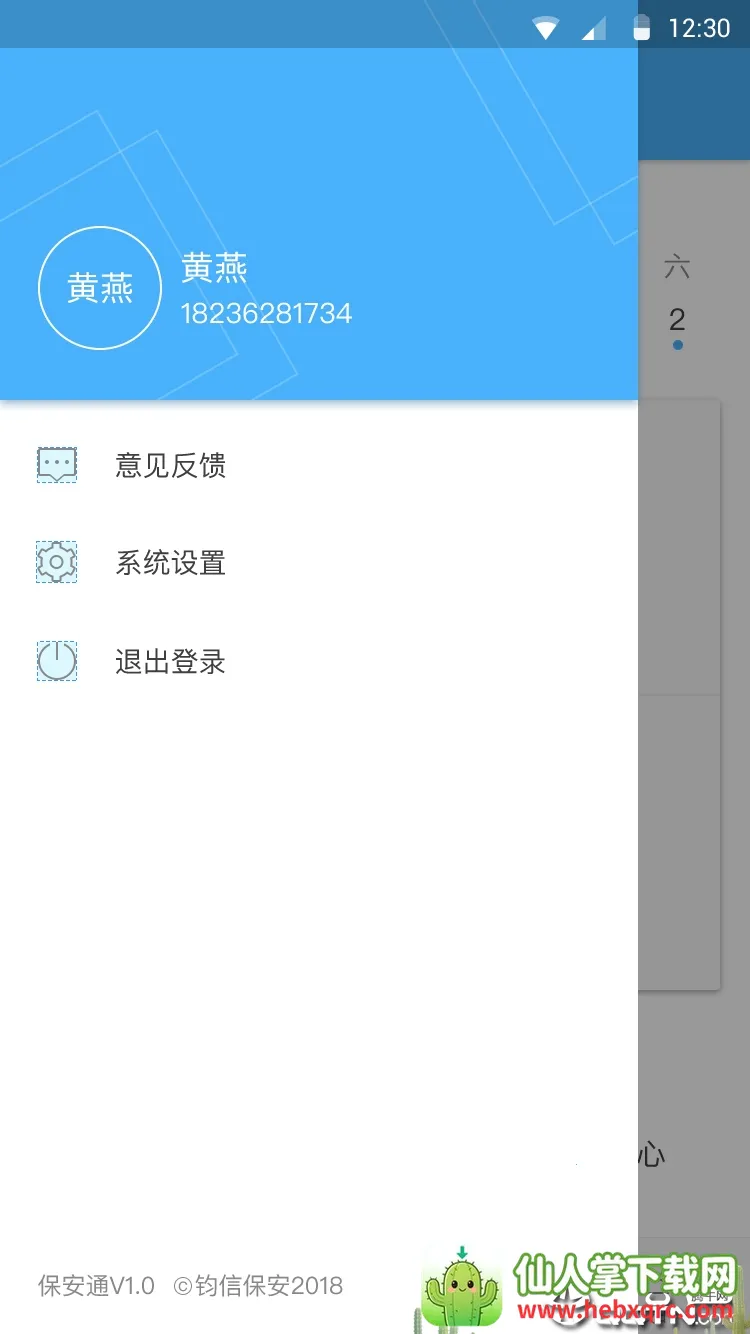The width and height of the screenshot is (750, 1334).
Task: Select 退出登录 to log out
Action: (170, 662)
